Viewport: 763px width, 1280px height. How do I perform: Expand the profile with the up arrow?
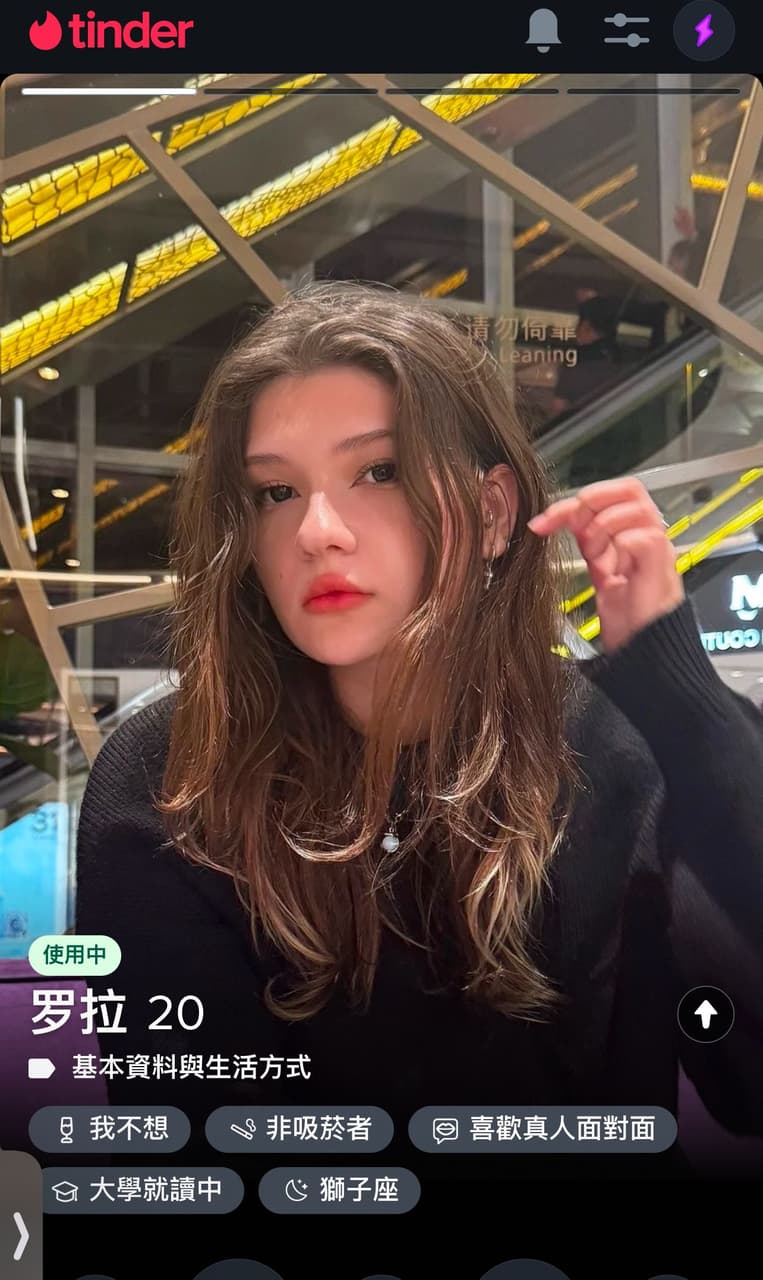(705, 1014)
